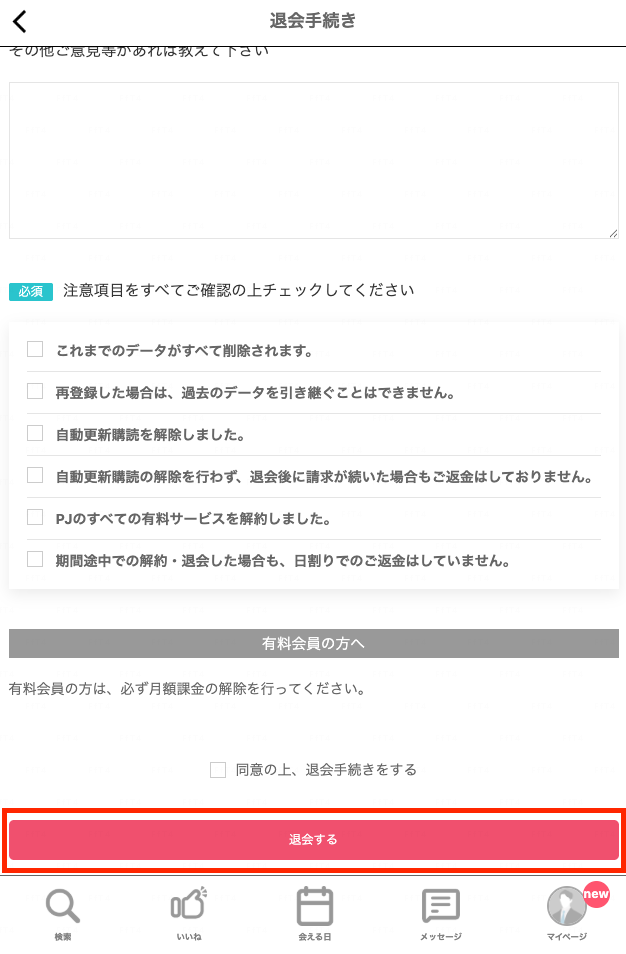Tick 'PJのすべての有料サービスを解約しました'
Screen dimensions: 626x954
click(35, 517)
